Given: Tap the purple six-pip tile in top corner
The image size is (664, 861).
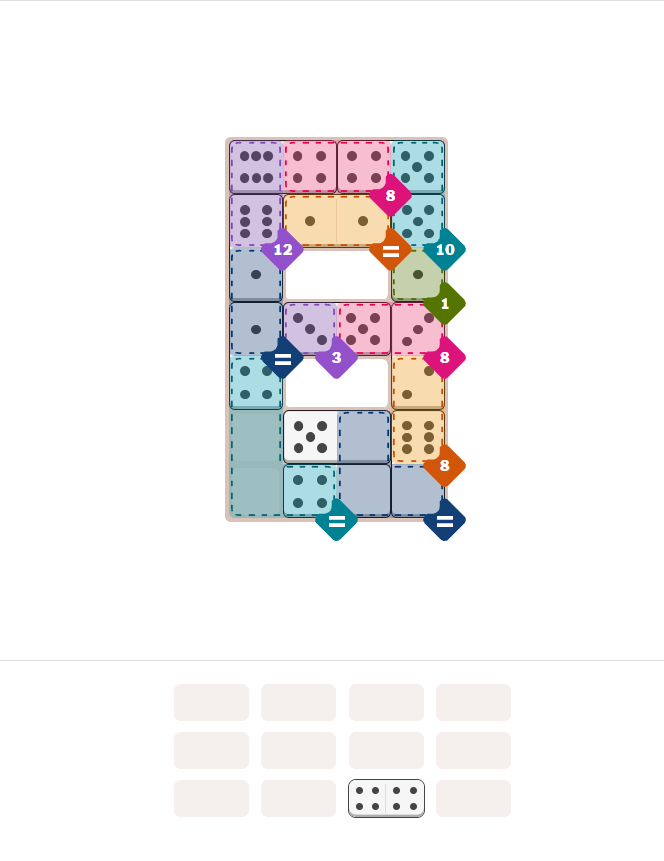Looking at the screenshot, I should [256, 166].
